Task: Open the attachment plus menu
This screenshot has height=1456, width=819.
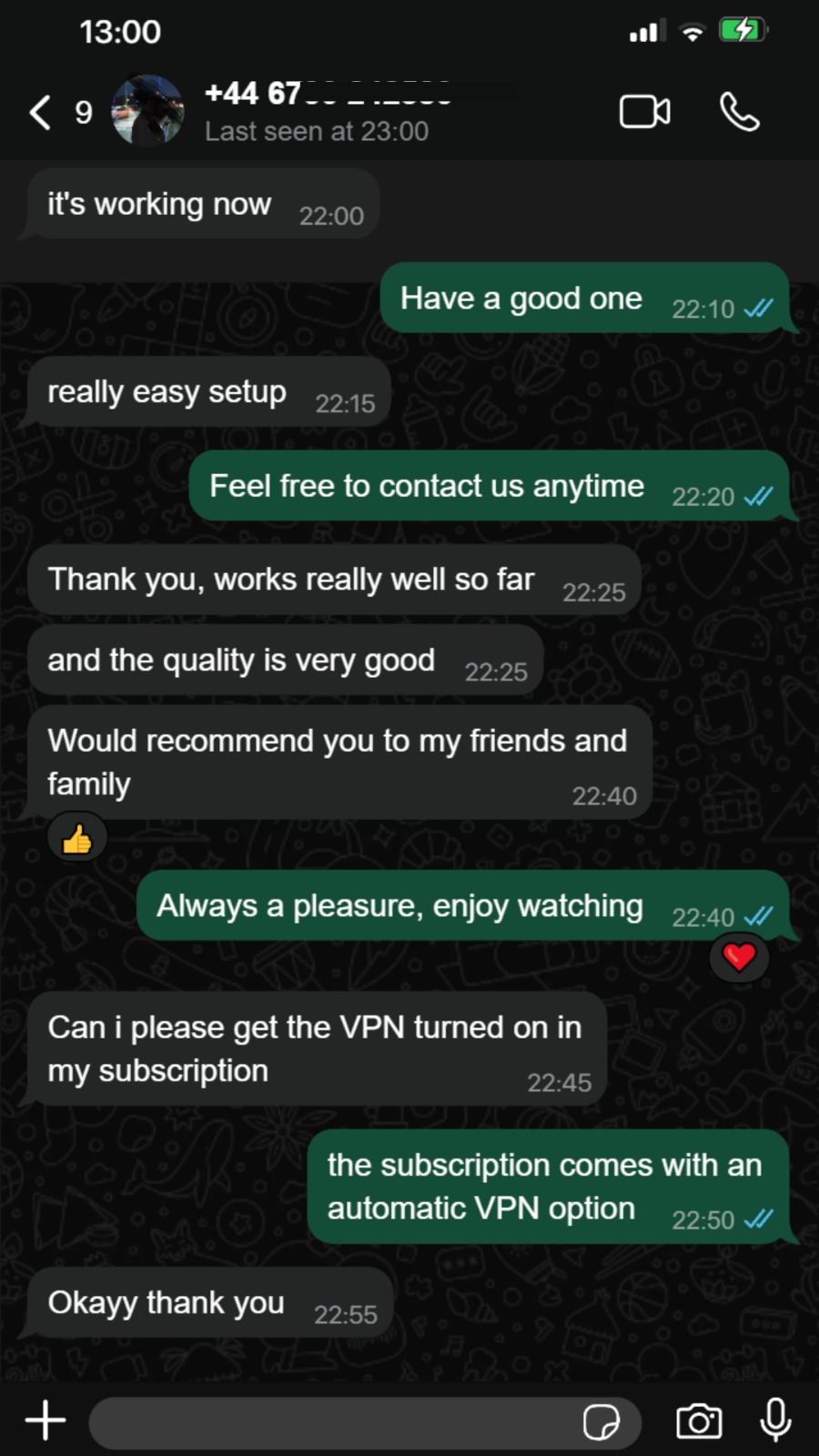Action: click(45, 1421)
